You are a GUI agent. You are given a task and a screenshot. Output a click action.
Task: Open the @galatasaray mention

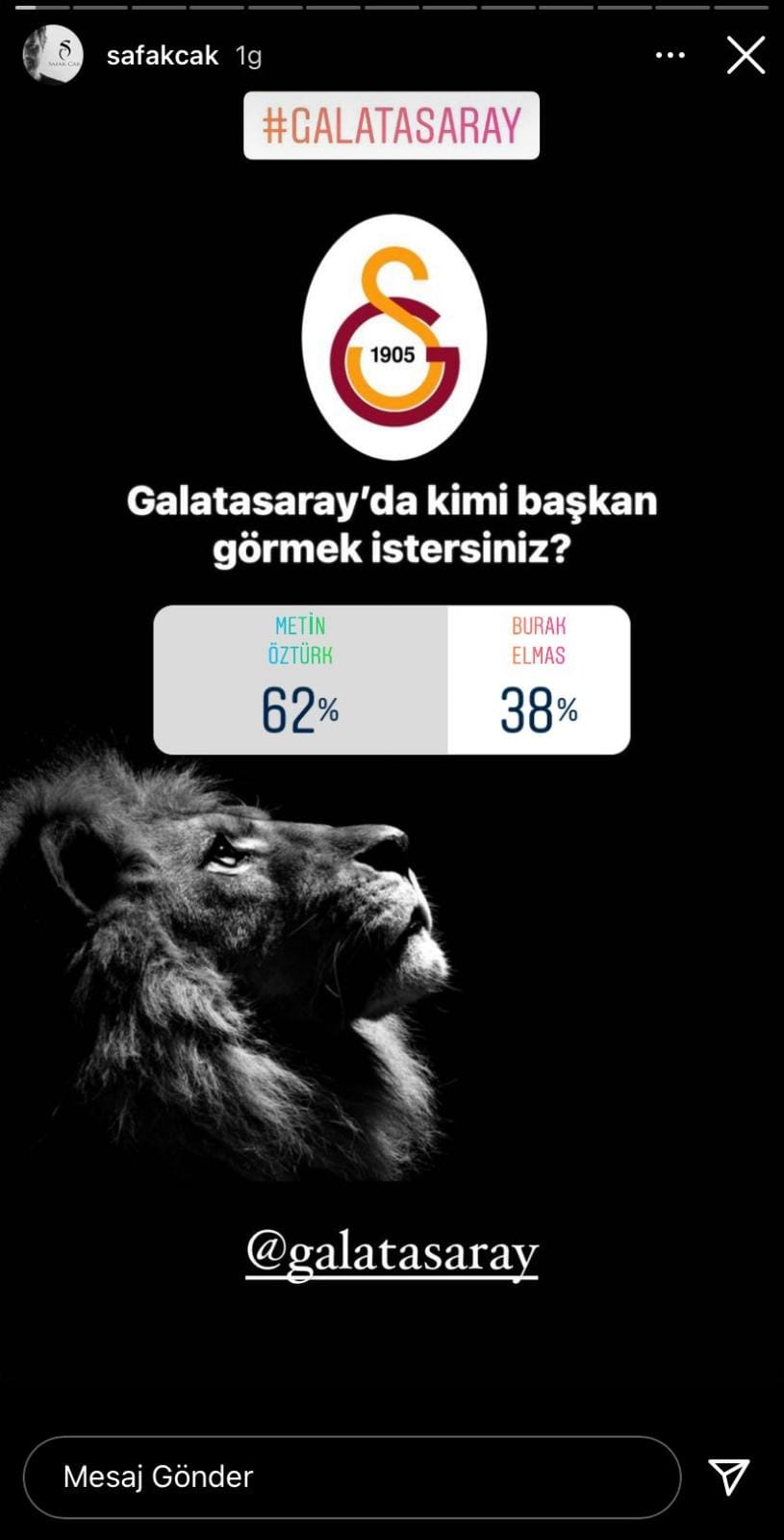point(392,1252)
